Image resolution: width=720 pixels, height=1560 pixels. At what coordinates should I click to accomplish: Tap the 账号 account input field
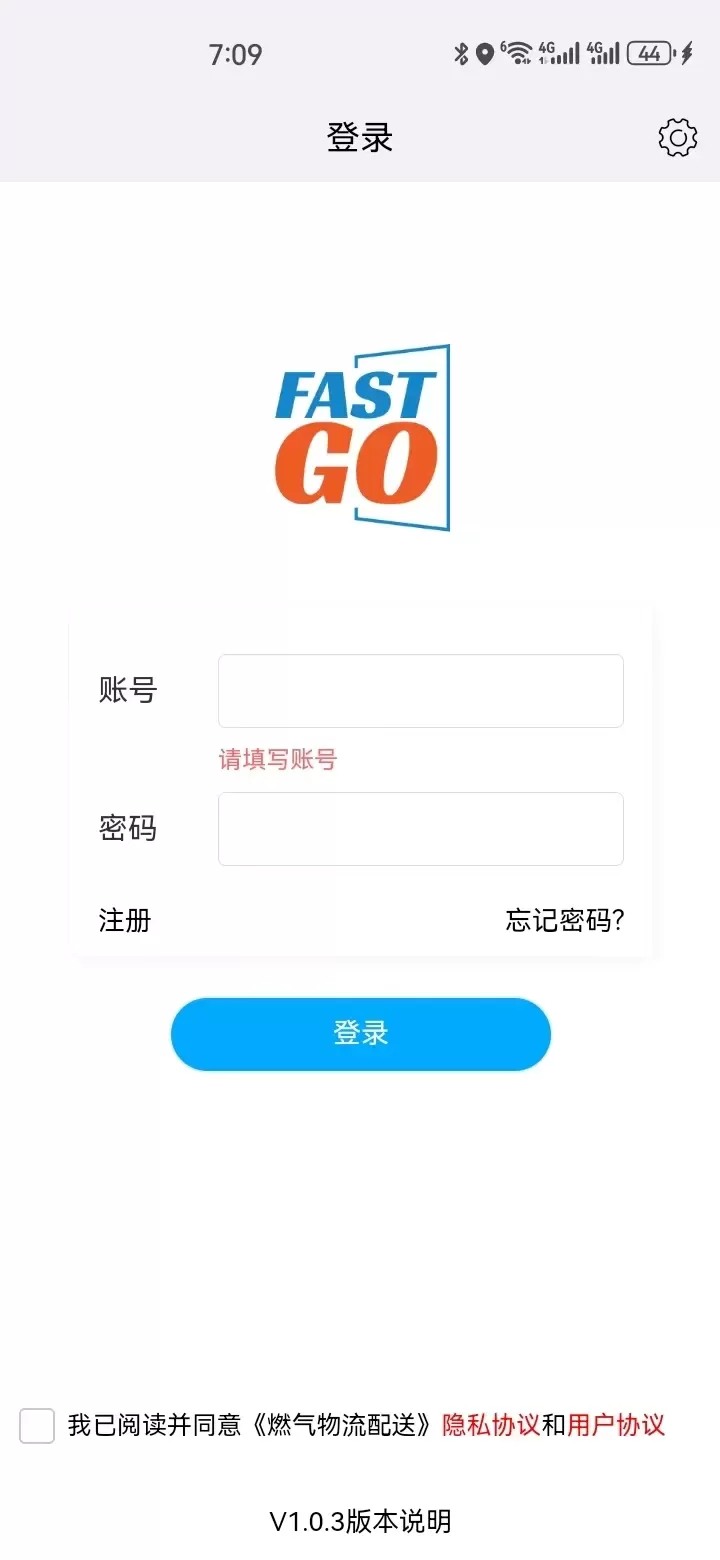(x=421, y=691)
